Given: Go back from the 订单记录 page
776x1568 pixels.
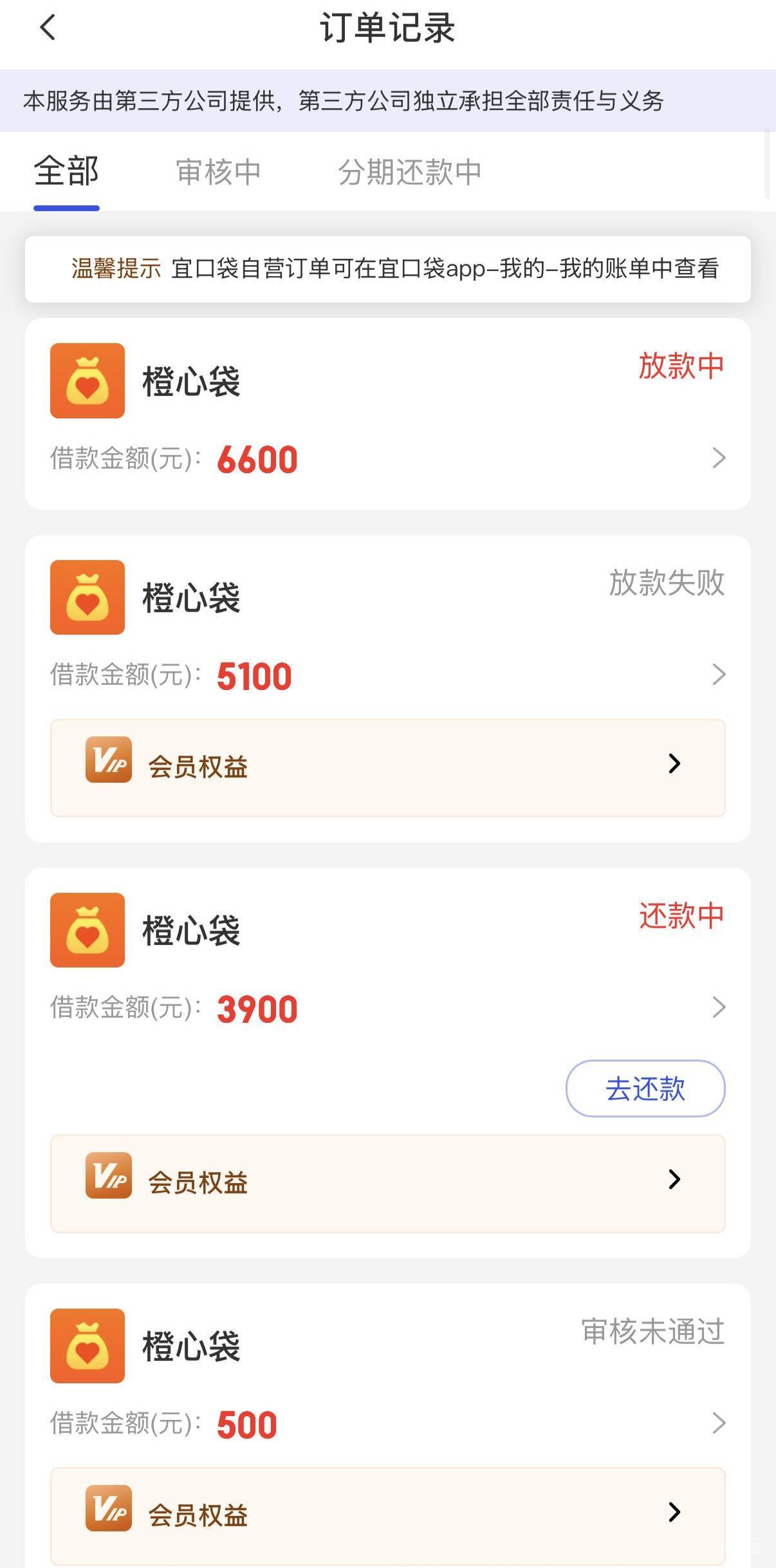Looking at the screenshot, I should [x=48, y=28].
